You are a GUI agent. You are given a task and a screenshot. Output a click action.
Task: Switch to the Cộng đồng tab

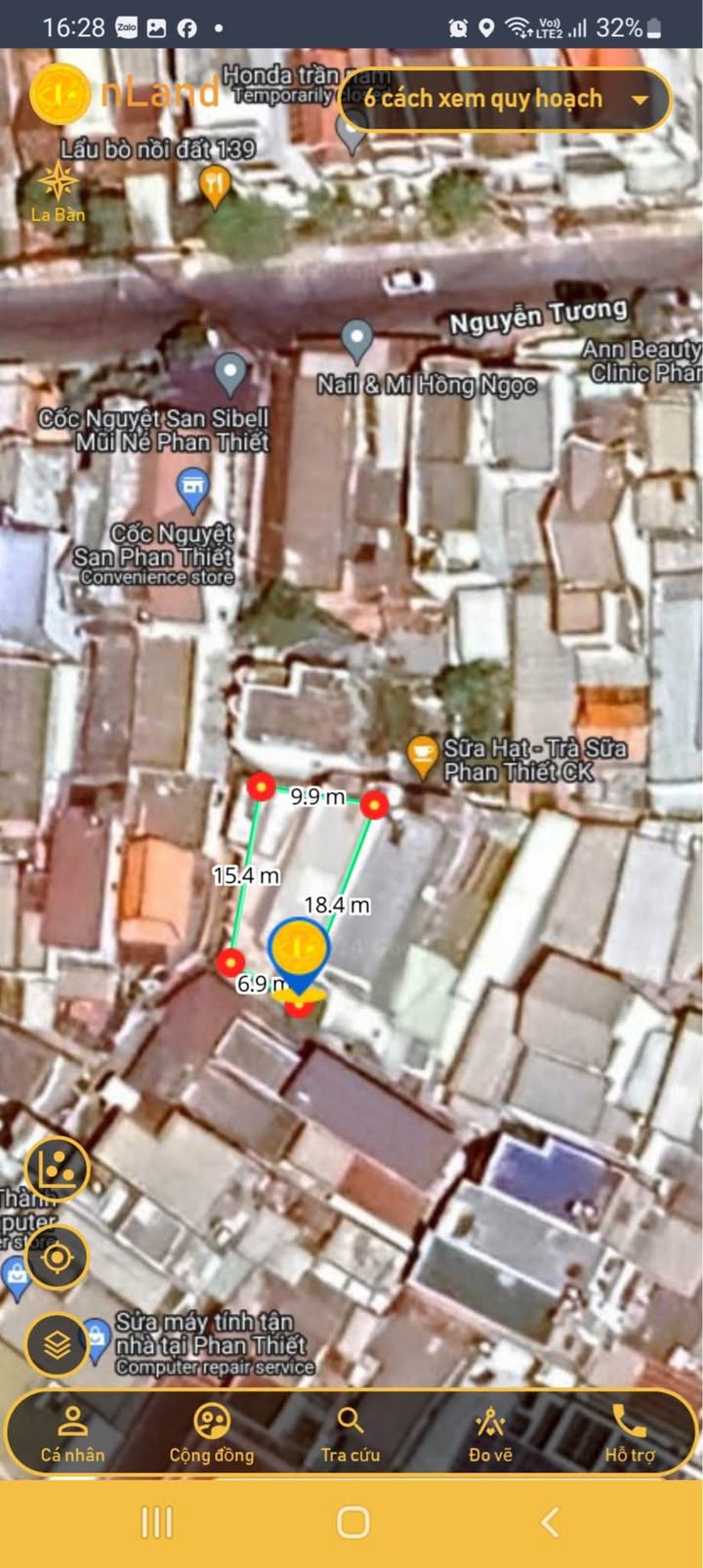click(211, 1434)
